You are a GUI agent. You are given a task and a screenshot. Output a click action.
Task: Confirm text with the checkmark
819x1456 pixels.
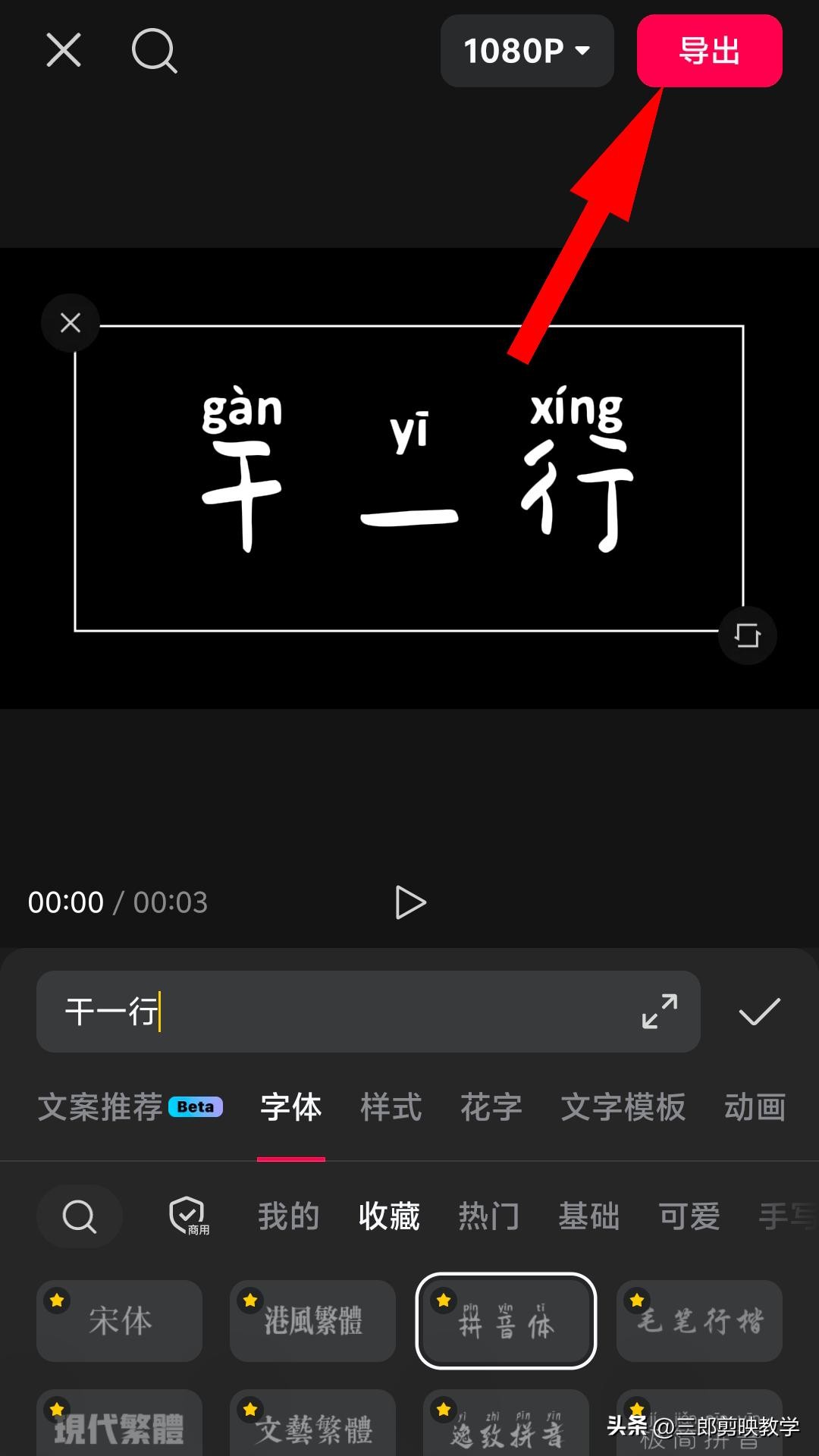[x=759, y=1012]
